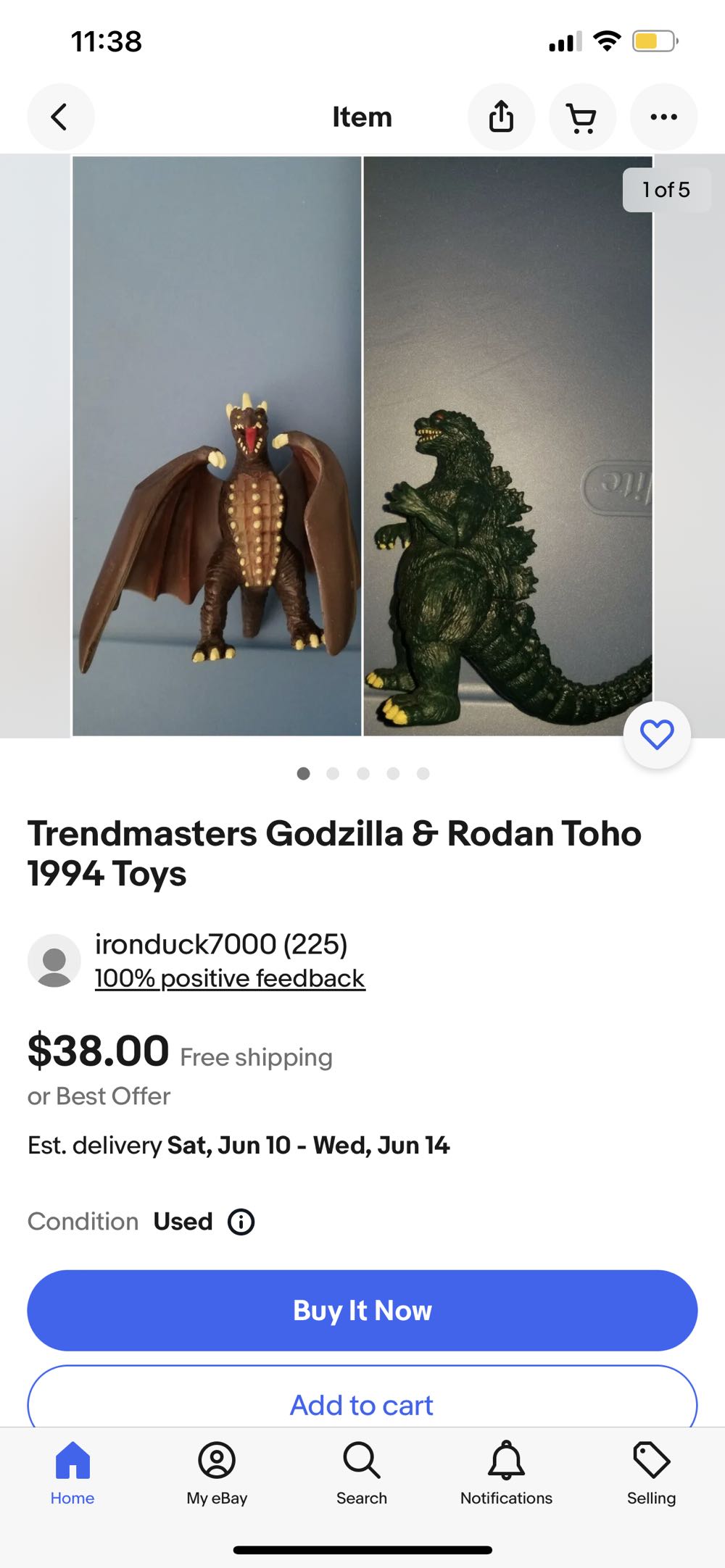725x1568 pixels.
Task: Select the fifth image carousel dot
Action: pos(422,773)
